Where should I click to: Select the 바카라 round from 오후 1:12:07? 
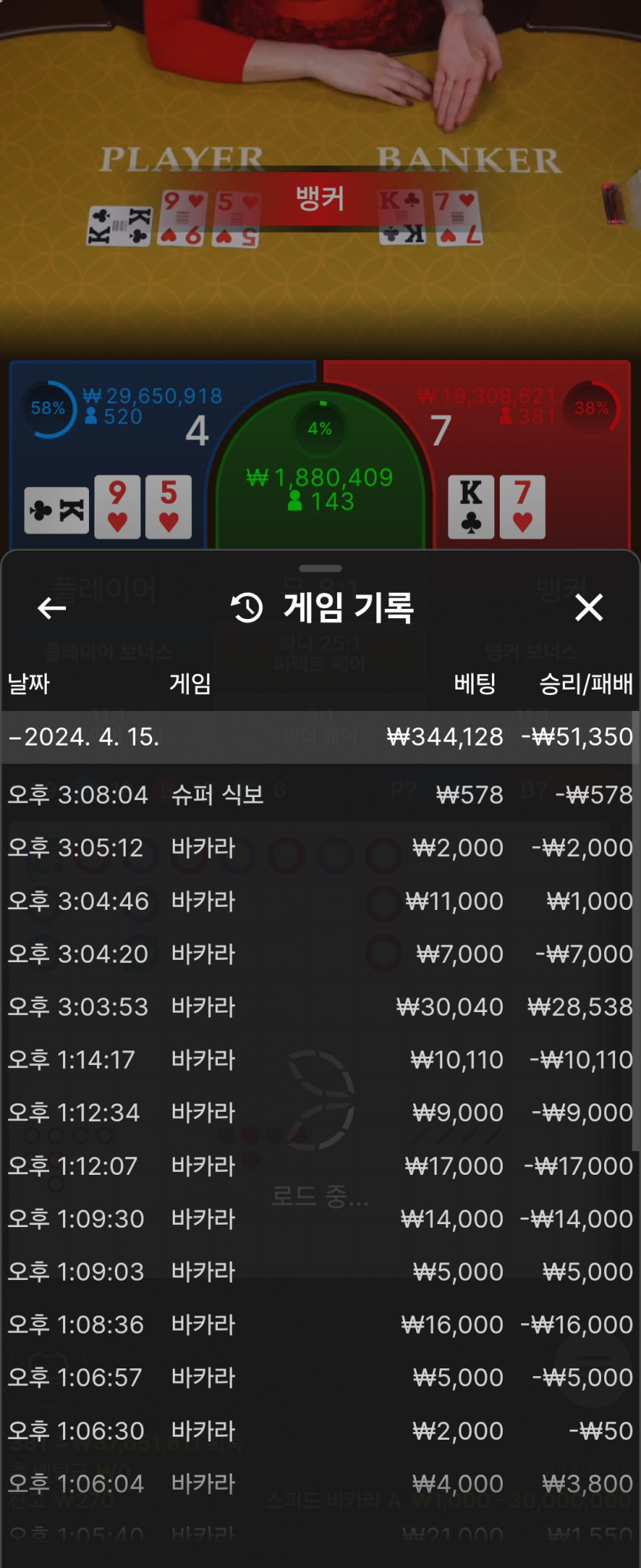pyautogui.click(x=319, y=1166)
